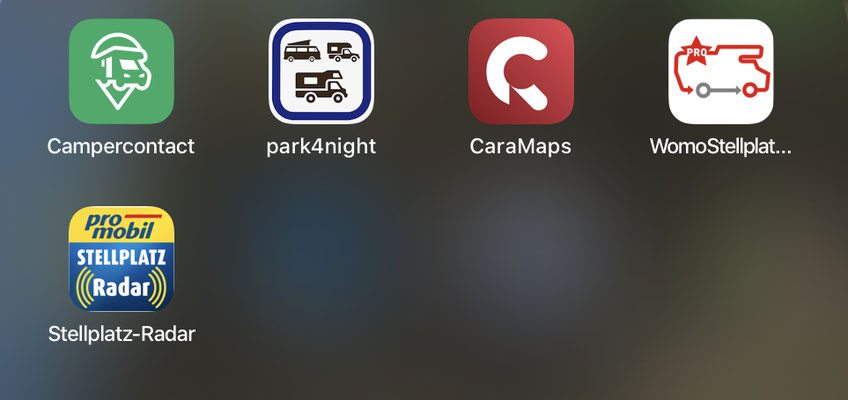The height and width of the screenshot is (400, 848).
Task: Open the Campercontact app
Action: point(121,72)
